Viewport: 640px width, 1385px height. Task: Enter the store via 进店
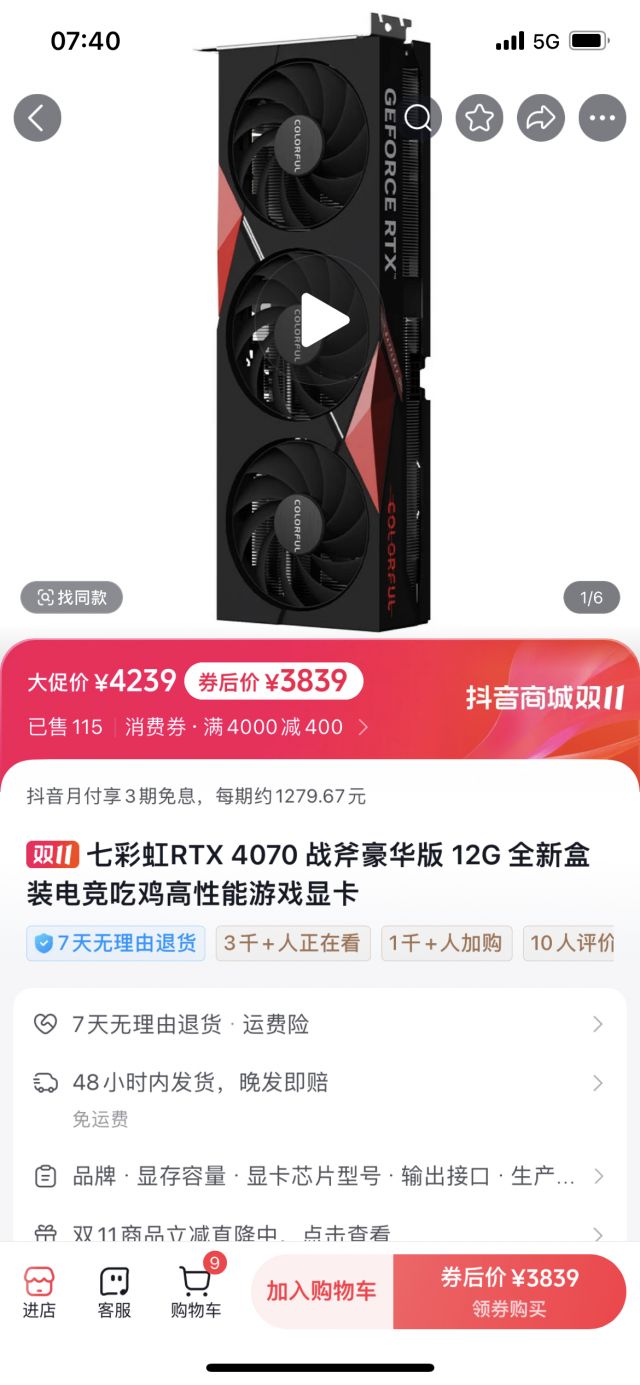pos(39,1291)
